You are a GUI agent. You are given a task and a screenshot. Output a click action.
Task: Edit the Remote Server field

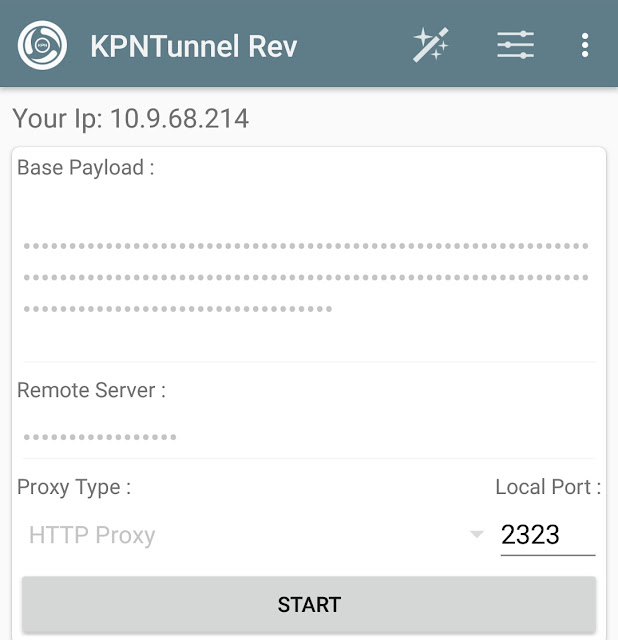point(308,436)
